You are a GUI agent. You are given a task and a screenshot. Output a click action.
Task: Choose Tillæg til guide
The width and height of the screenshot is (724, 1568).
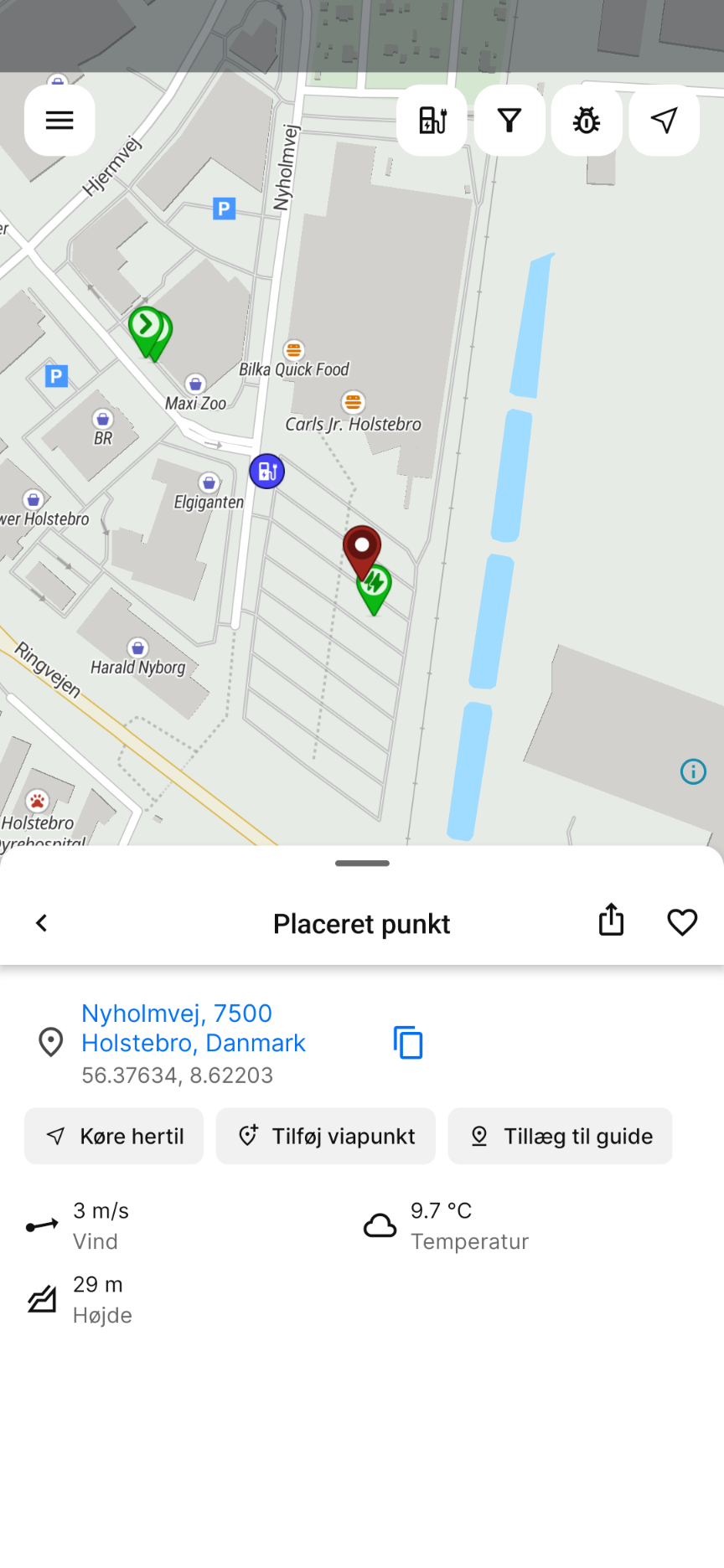[560, 1136]
